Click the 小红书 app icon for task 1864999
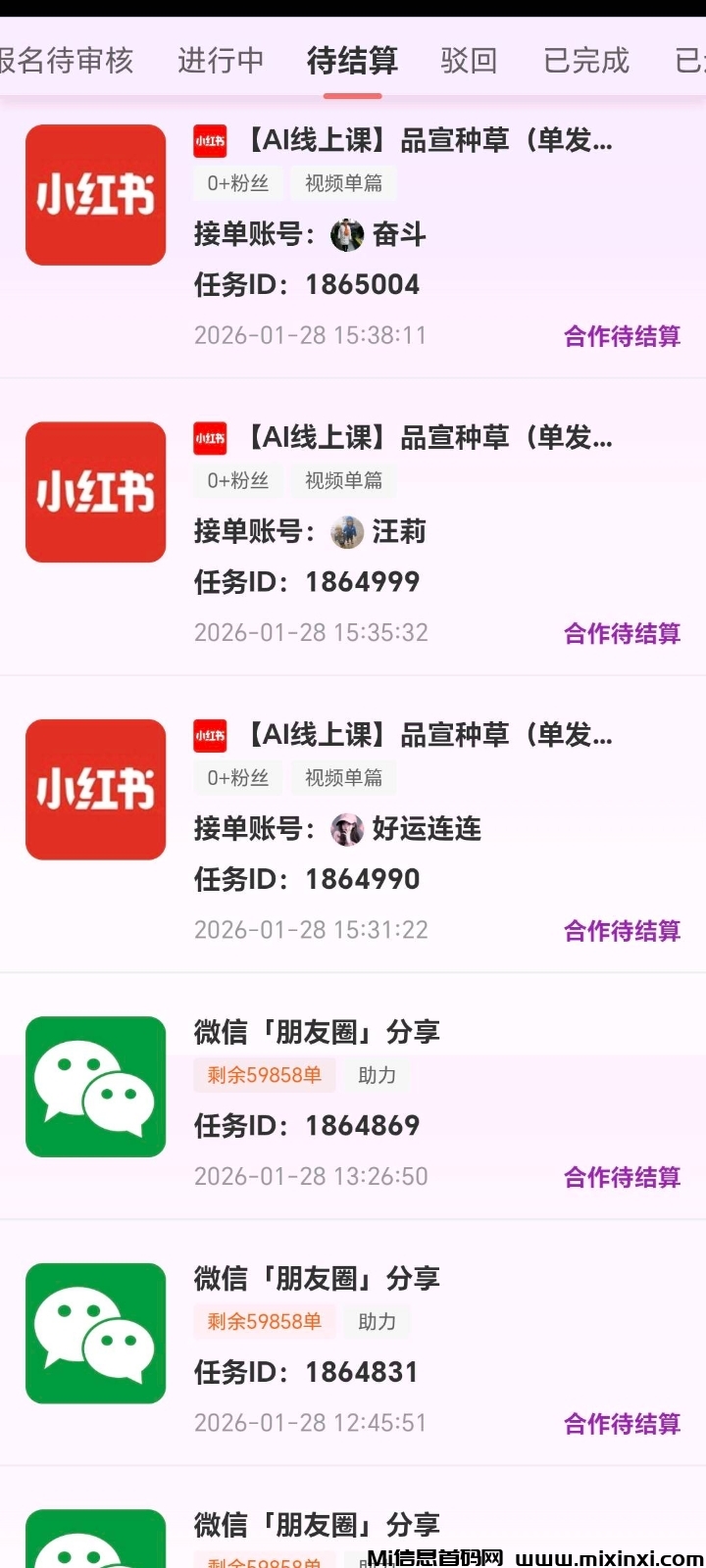 coord(95,492)
